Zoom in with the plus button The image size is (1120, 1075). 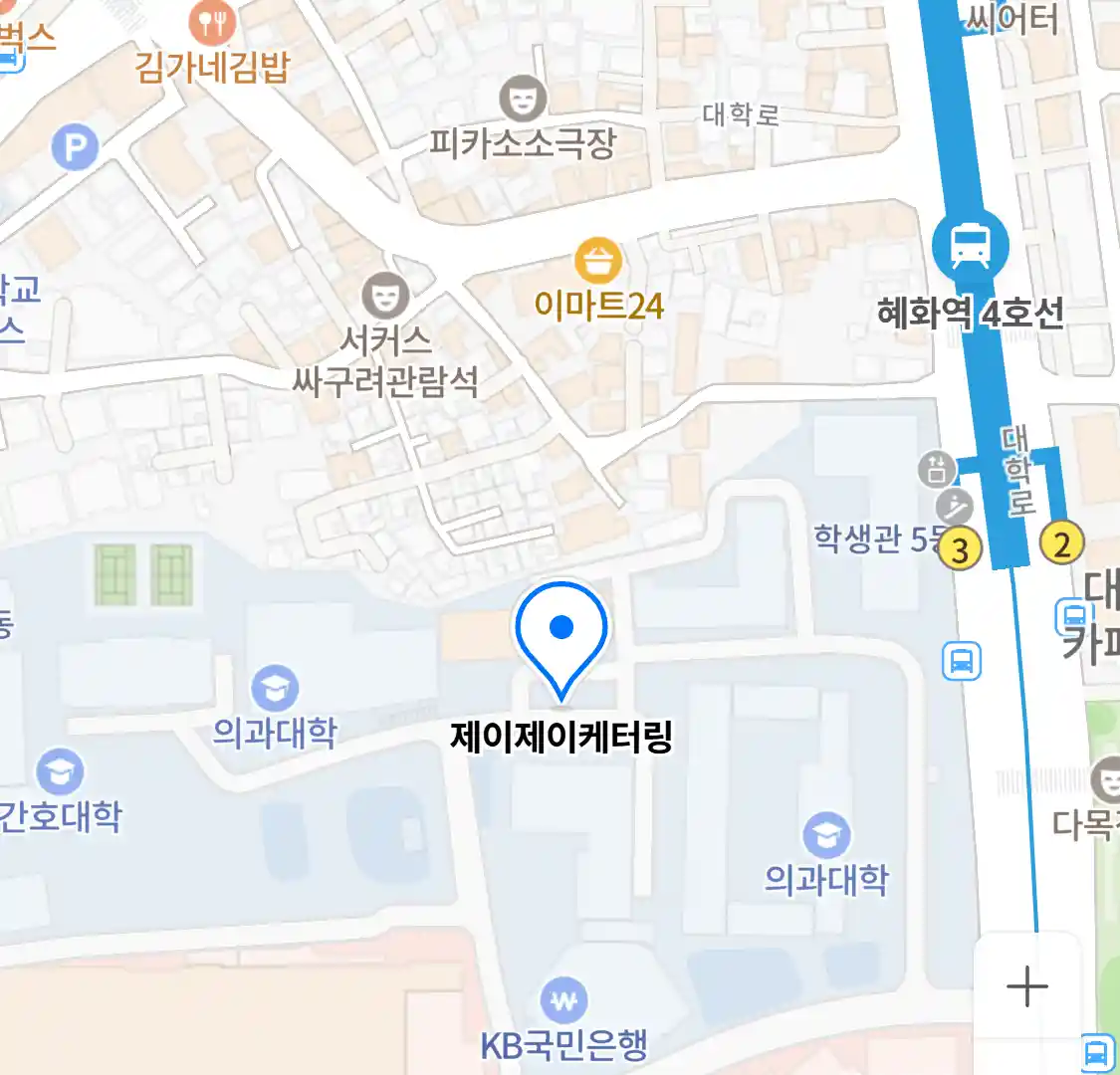(1026, 986)
